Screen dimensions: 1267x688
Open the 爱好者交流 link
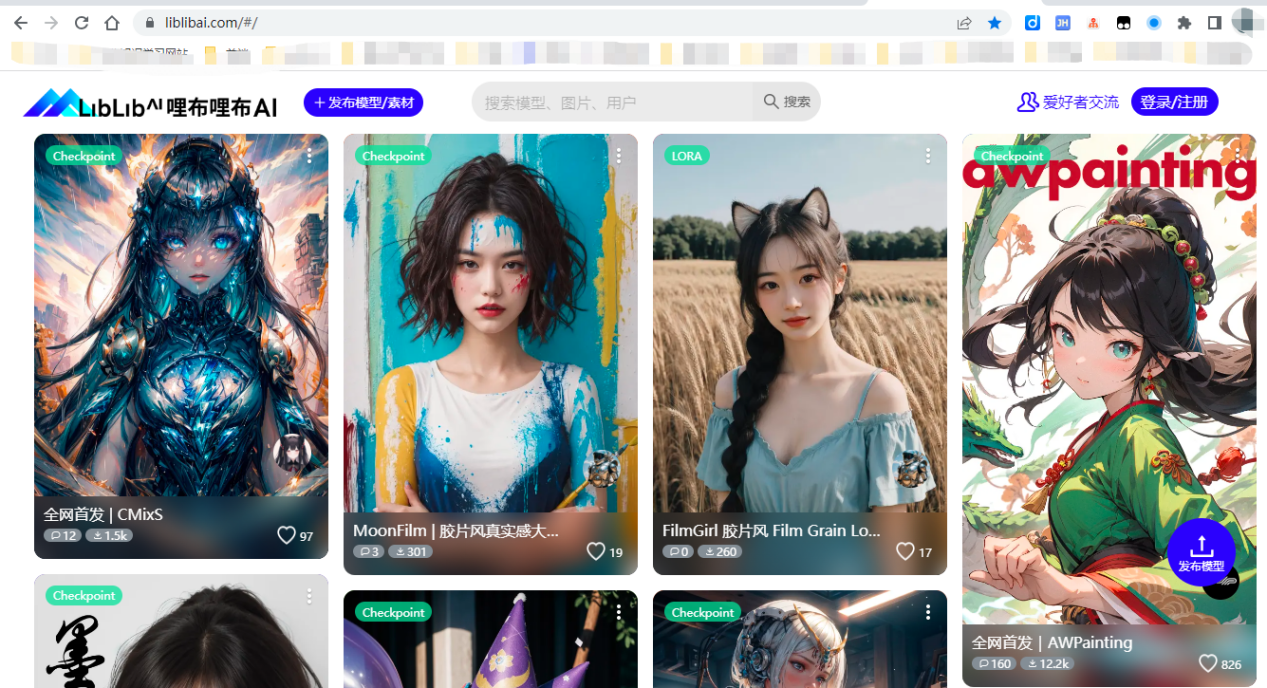point(1068,102)
